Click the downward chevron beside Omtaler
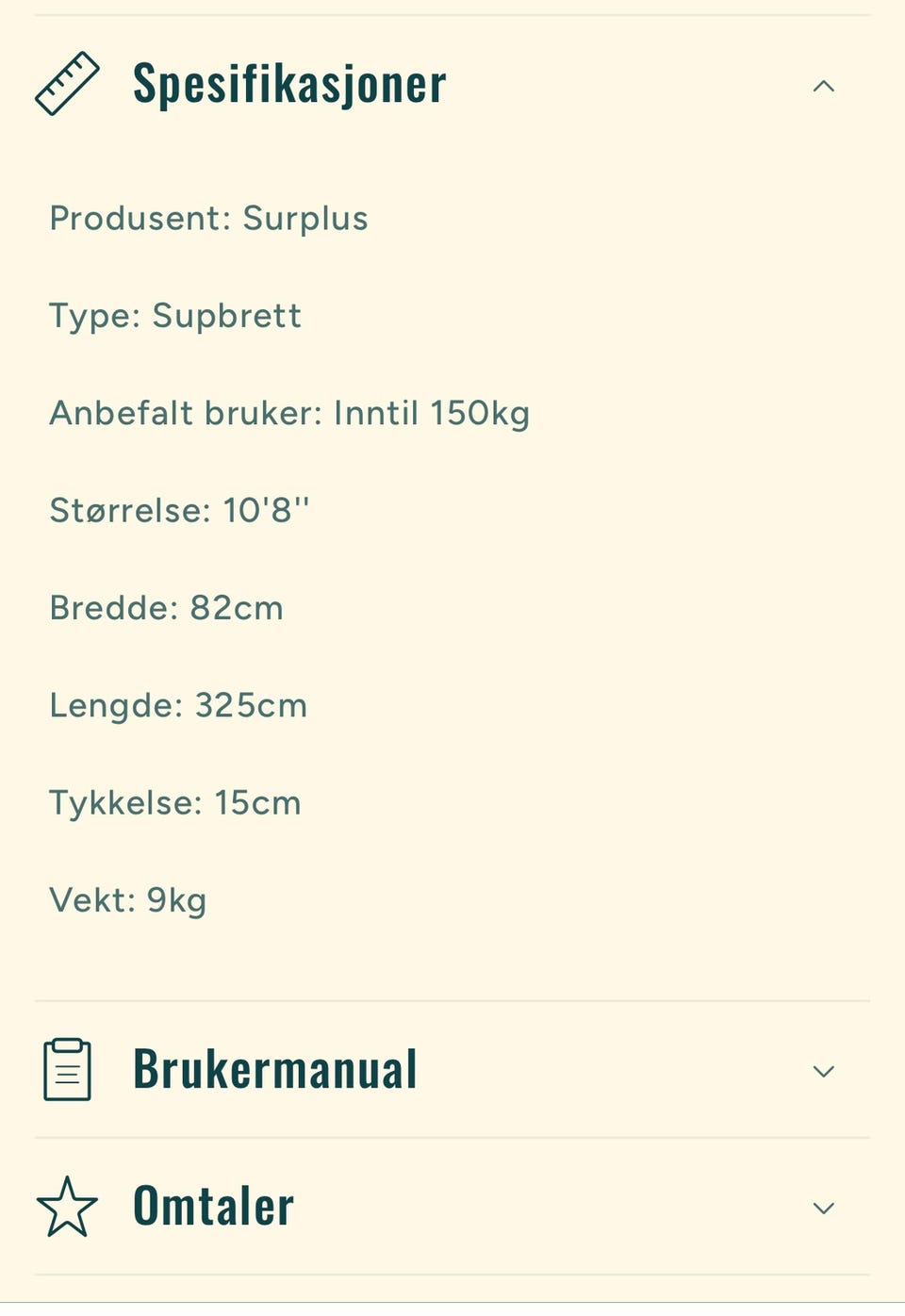905x1316 pixels. [824, 1208]
